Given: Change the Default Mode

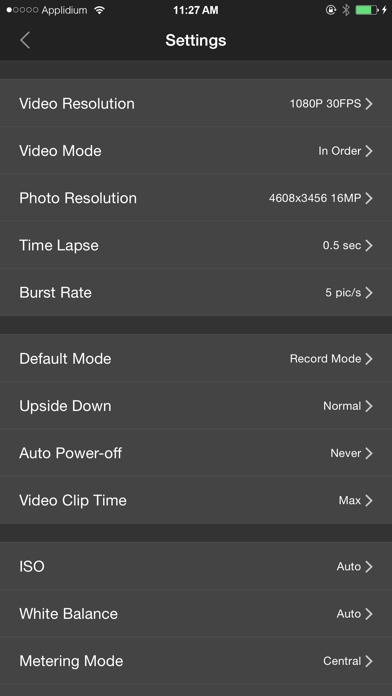Looking at the screenshot, I should point(196,358).
